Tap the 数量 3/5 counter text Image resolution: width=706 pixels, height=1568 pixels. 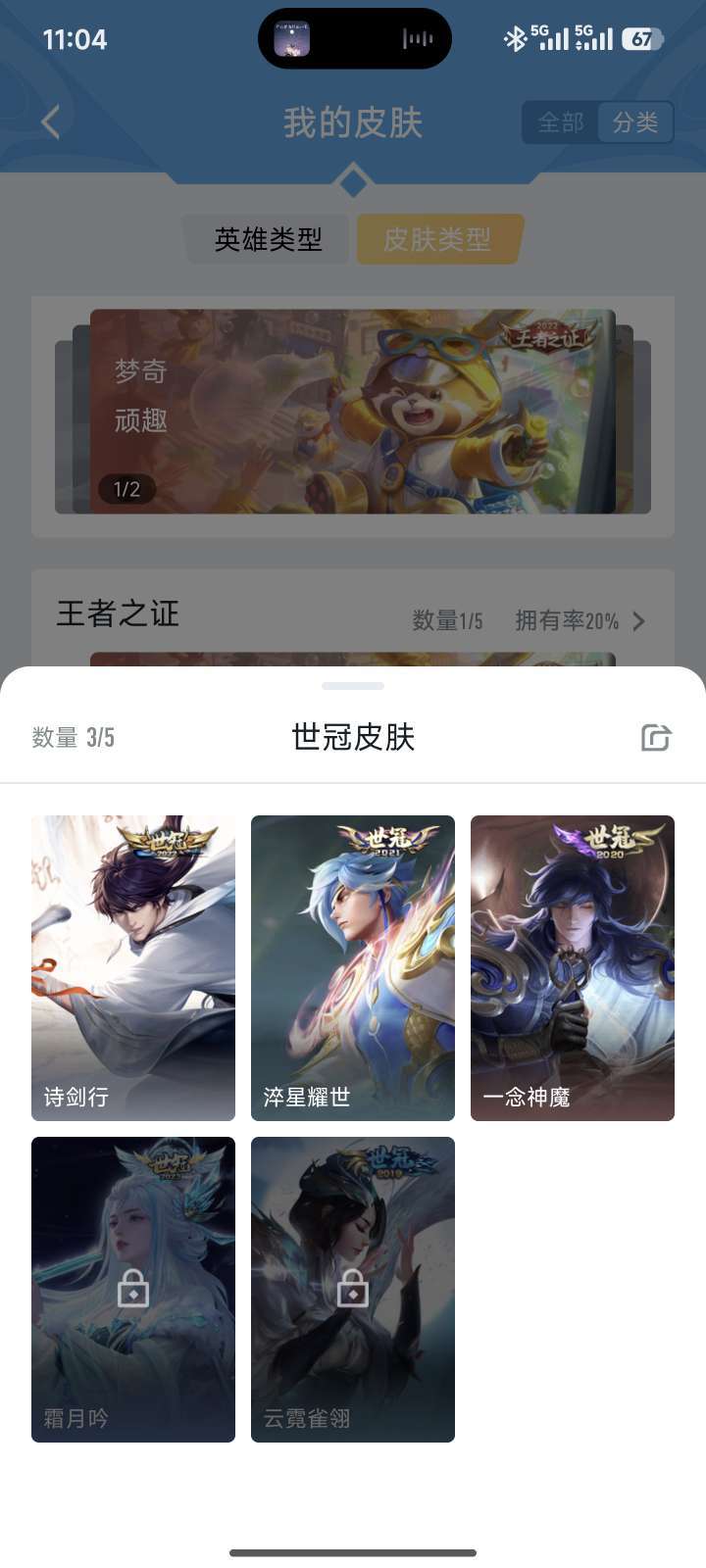[x=72, y=737]
